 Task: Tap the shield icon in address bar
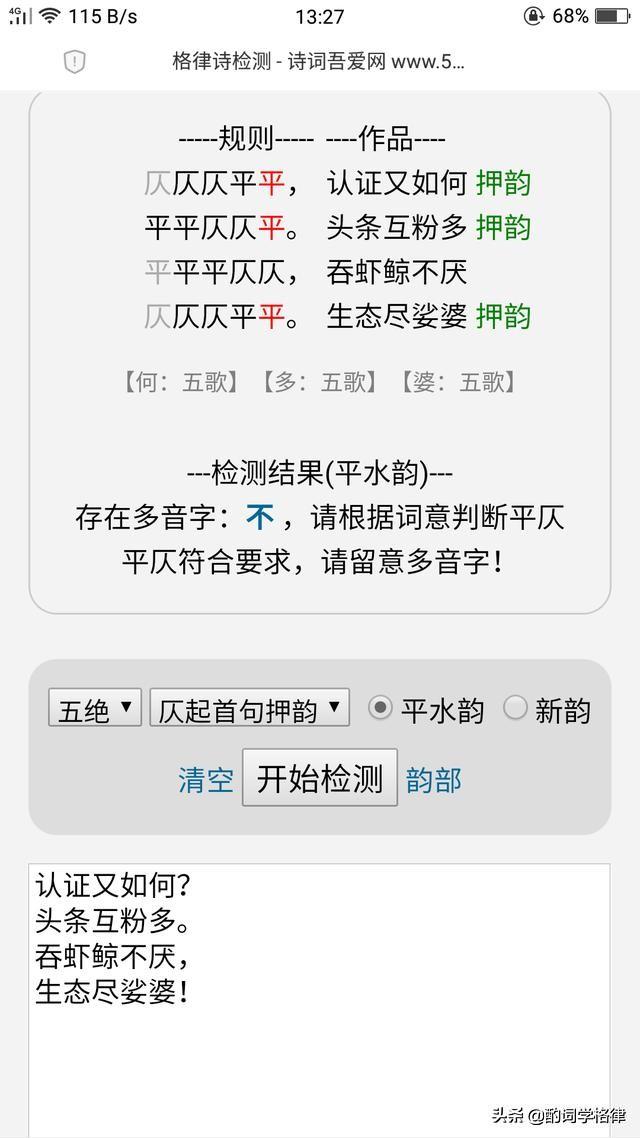[75, 62]
